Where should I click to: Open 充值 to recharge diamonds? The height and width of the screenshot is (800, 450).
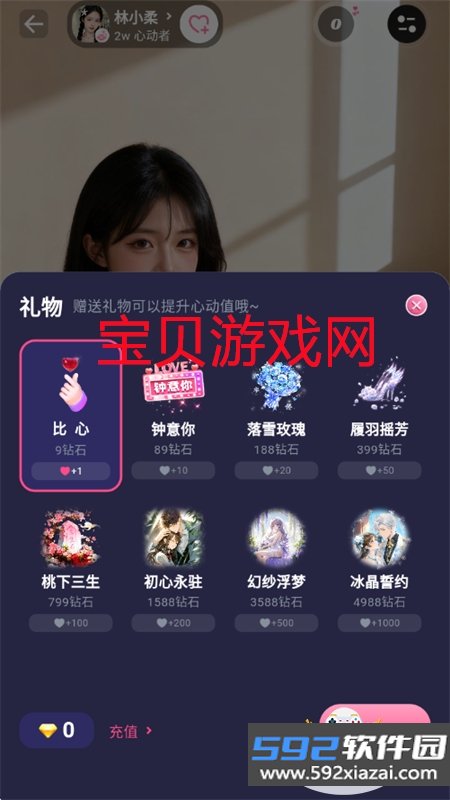pos(131,731)
